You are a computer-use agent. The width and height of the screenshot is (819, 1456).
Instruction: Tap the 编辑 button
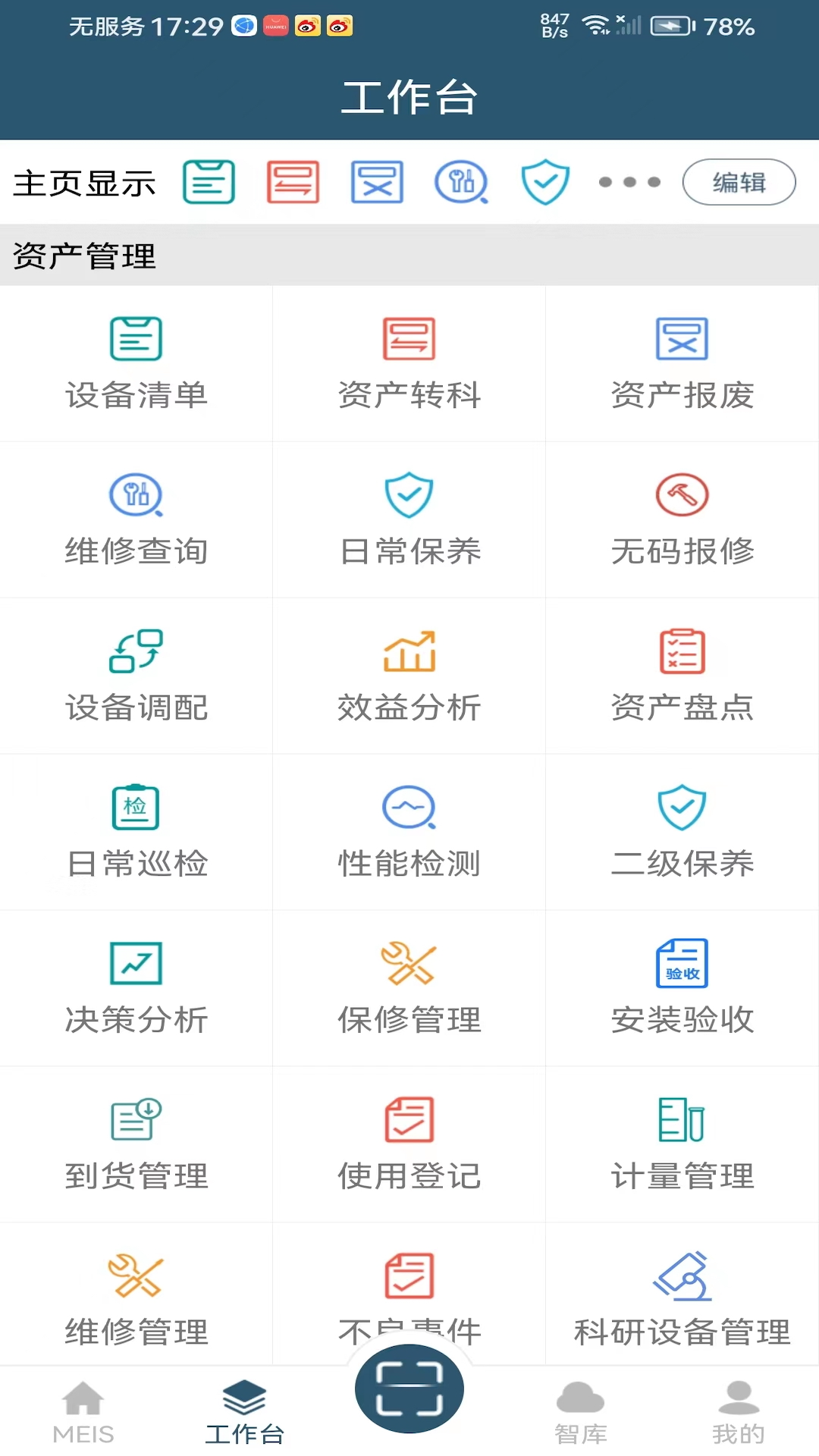[739, 182]
